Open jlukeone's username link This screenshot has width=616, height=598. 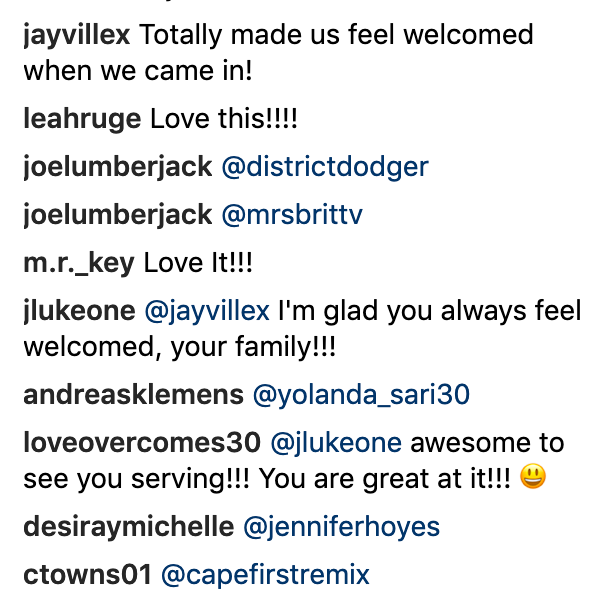click(79, 311)
